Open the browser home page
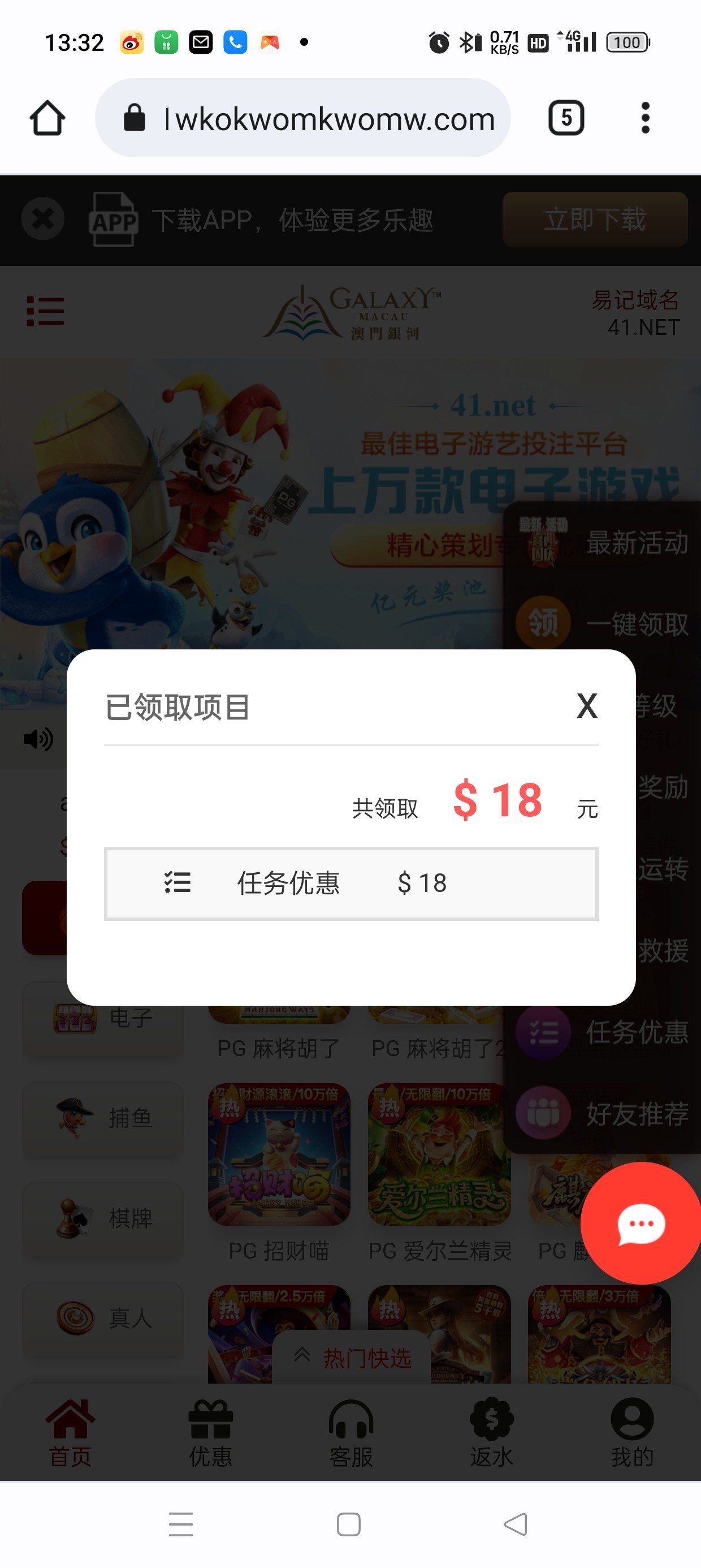701x1568 pixels. tap(47, 118)
